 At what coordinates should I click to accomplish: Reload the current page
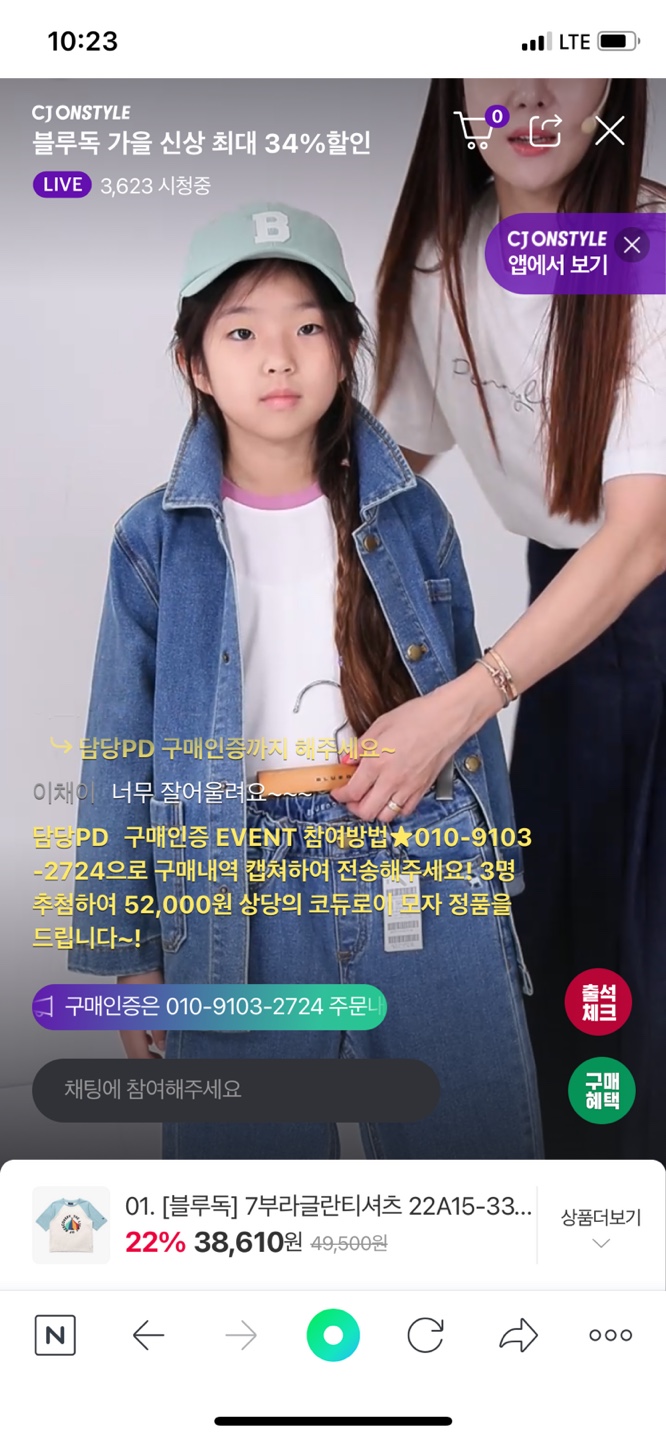pos(425,1335)
